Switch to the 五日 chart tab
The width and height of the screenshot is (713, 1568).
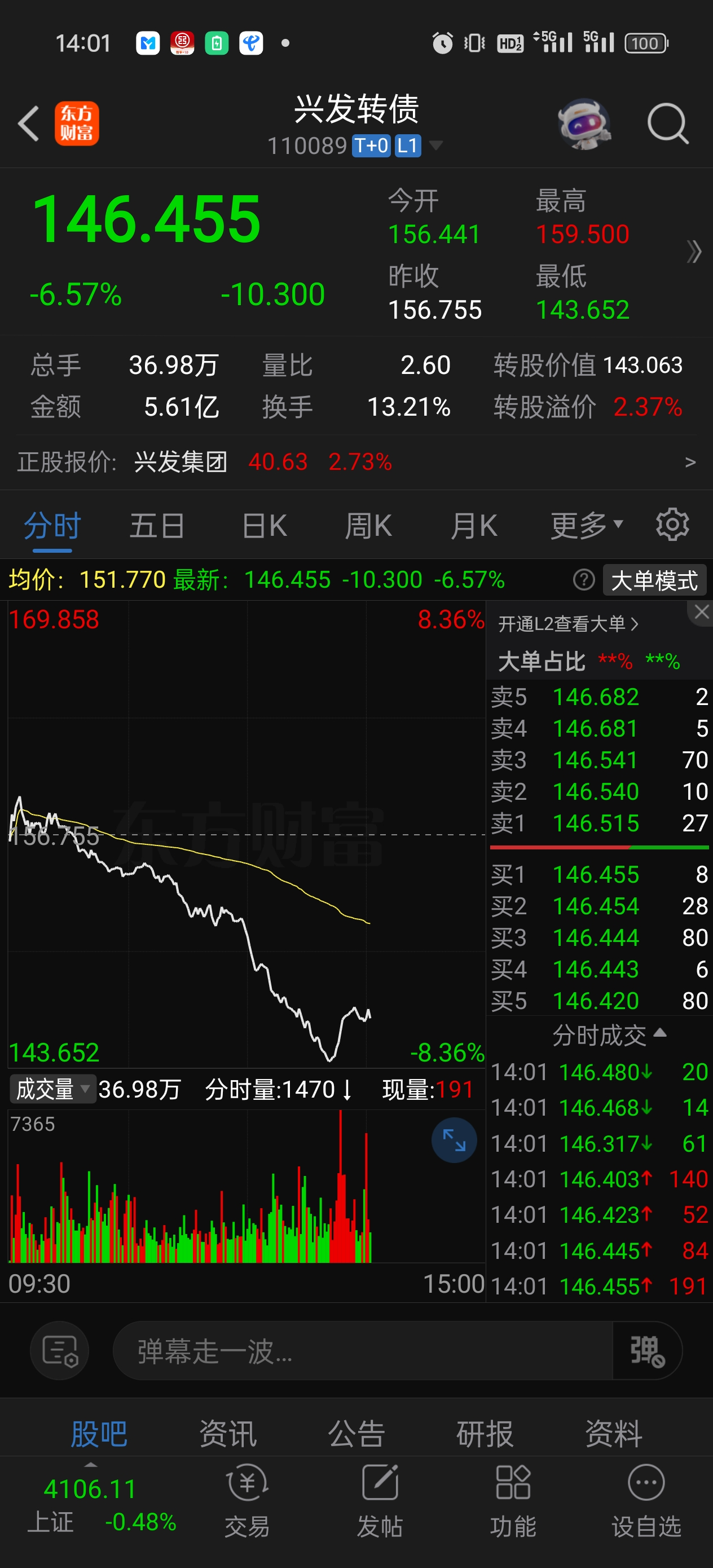pos(156,525)
